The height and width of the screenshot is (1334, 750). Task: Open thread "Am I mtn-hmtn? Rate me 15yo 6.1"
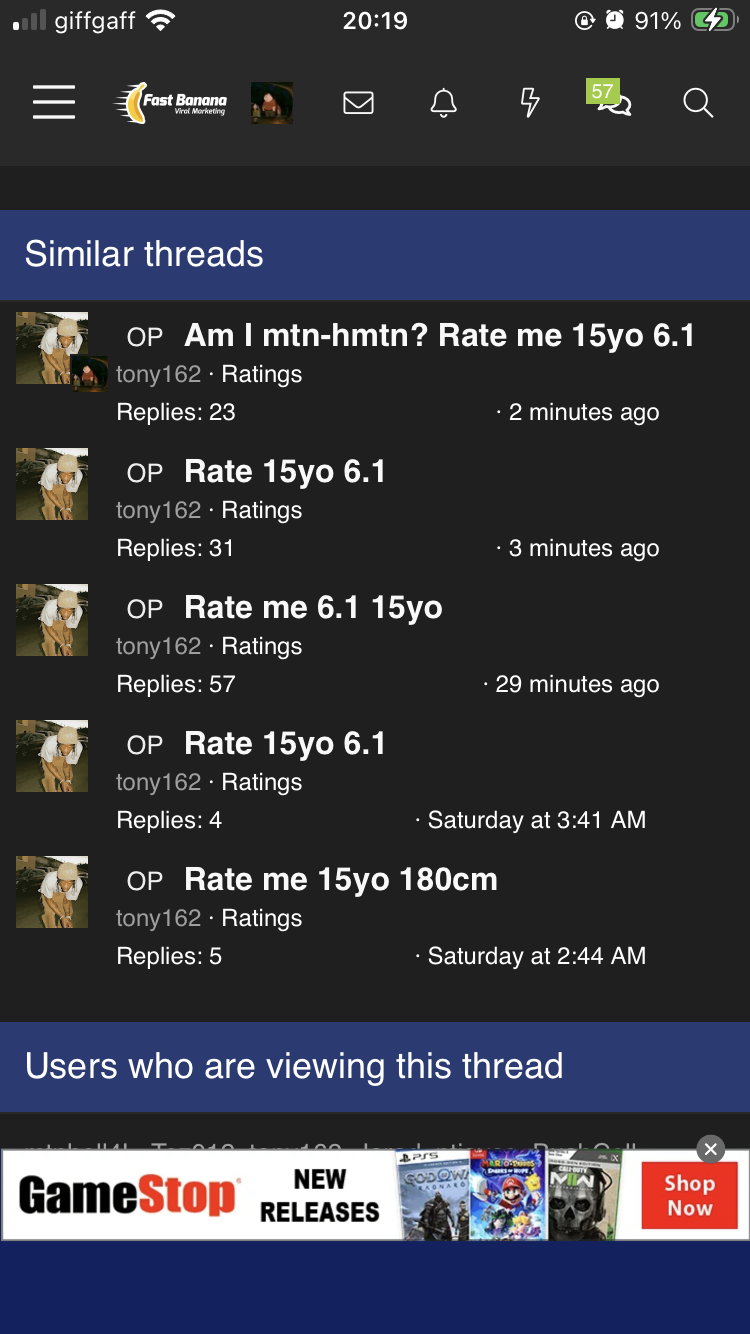pos(439,336)
